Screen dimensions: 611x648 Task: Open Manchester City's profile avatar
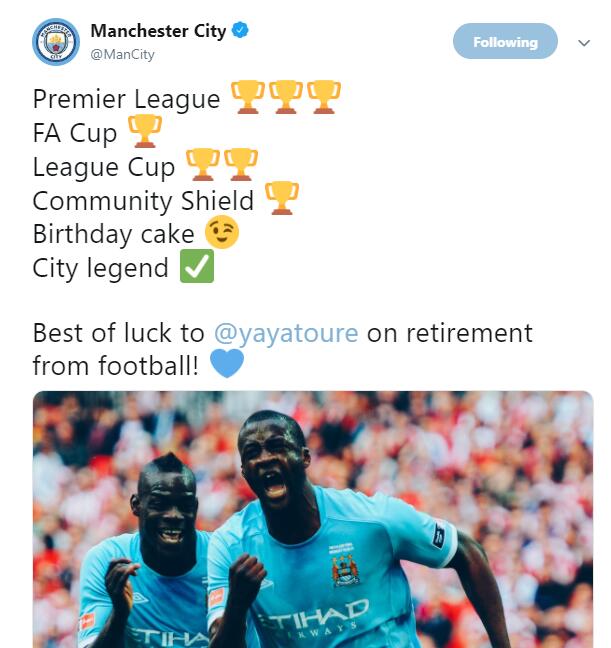(56, 42)
